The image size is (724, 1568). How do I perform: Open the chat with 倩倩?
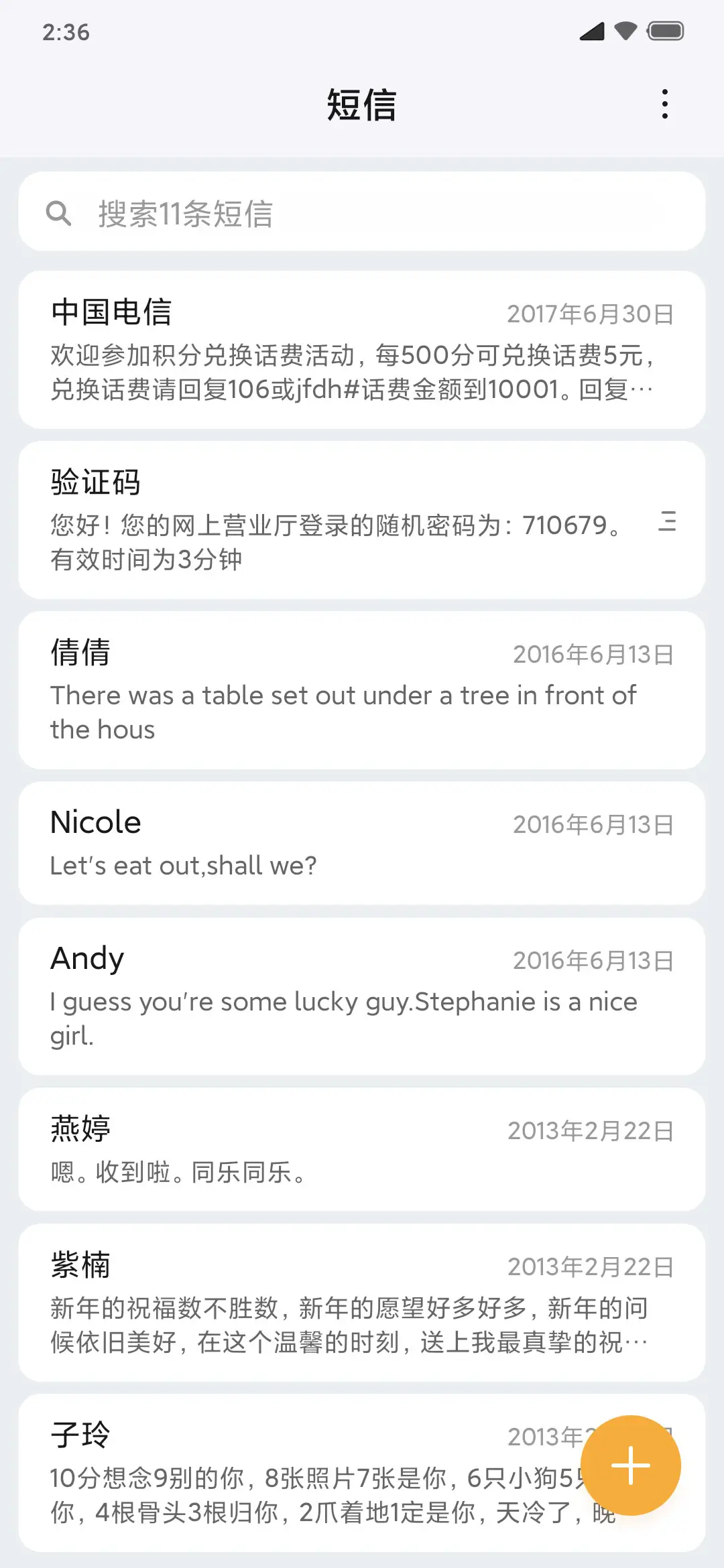362,690
